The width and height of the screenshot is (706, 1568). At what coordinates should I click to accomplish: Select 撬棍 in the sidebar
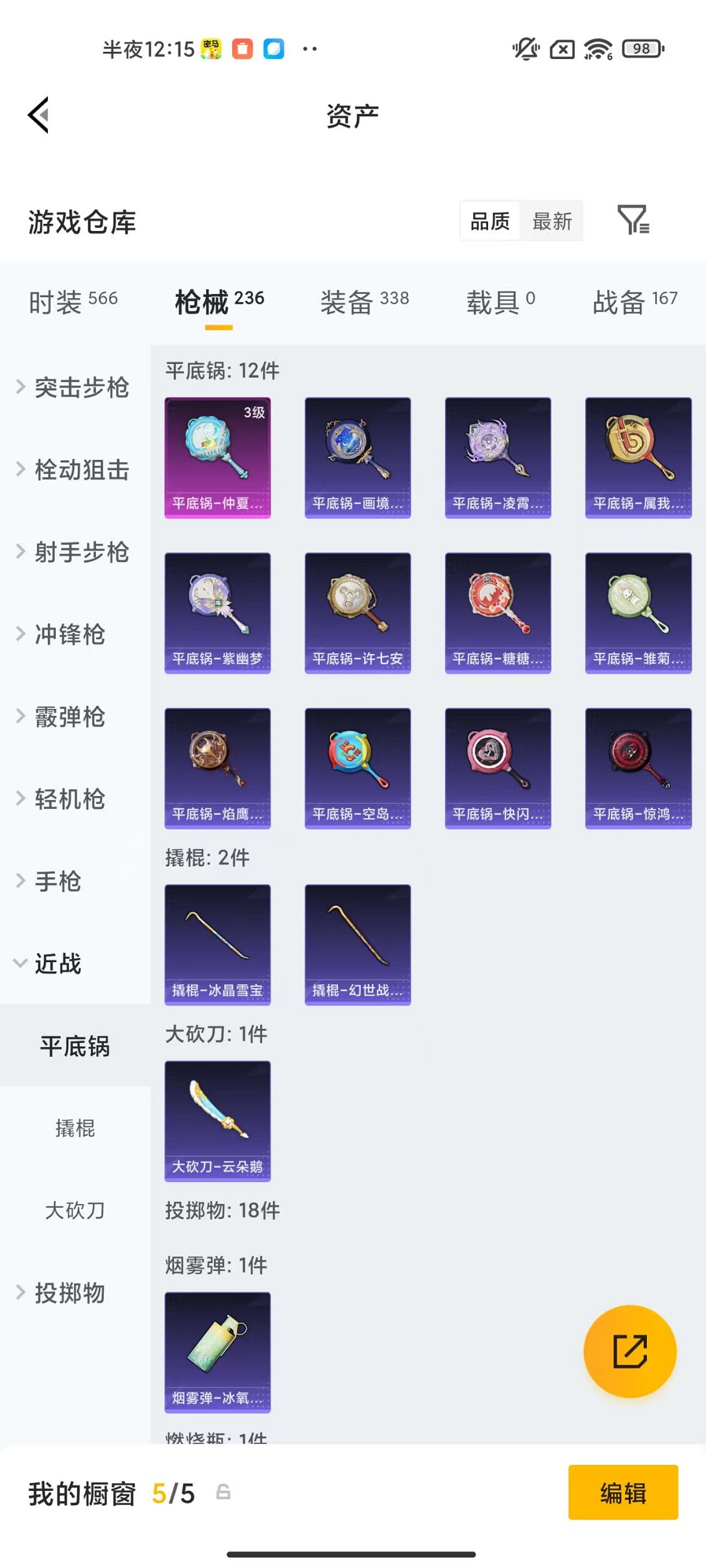76,1128
